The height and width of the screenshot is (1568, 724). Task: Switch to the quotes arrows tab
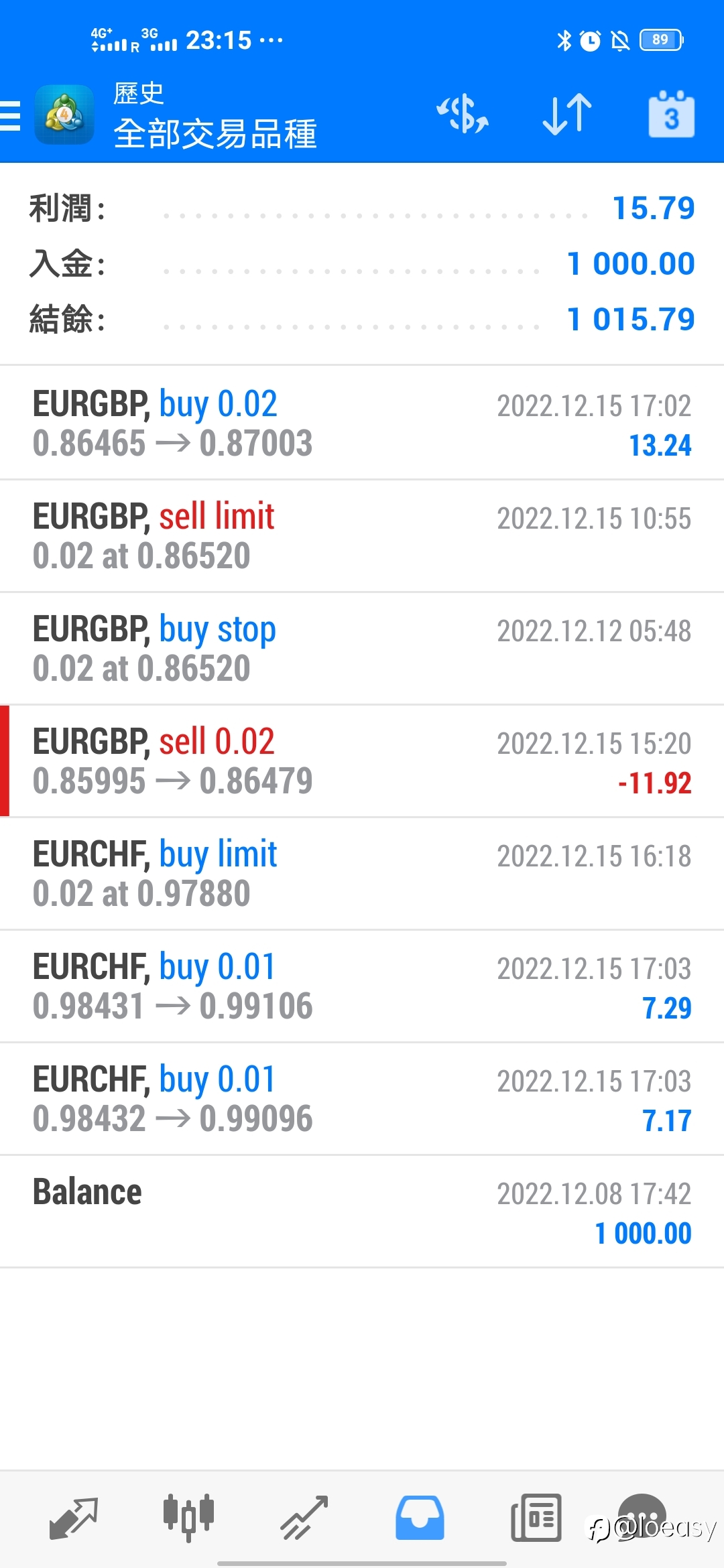click(x=74, y=1518)
